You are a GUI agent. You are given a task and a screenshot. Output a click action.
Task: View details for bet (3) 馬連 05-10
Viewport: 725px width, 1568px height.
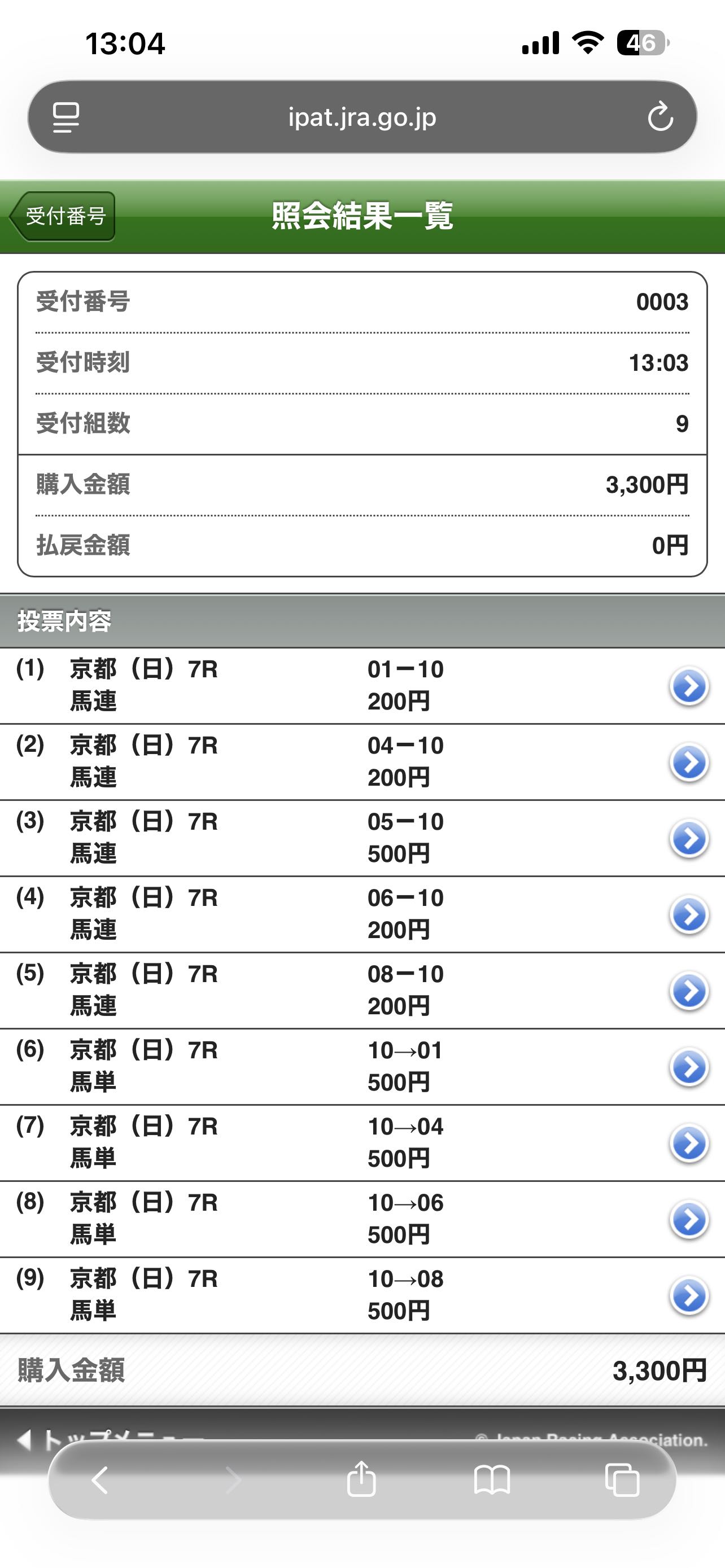click(688, 839)
